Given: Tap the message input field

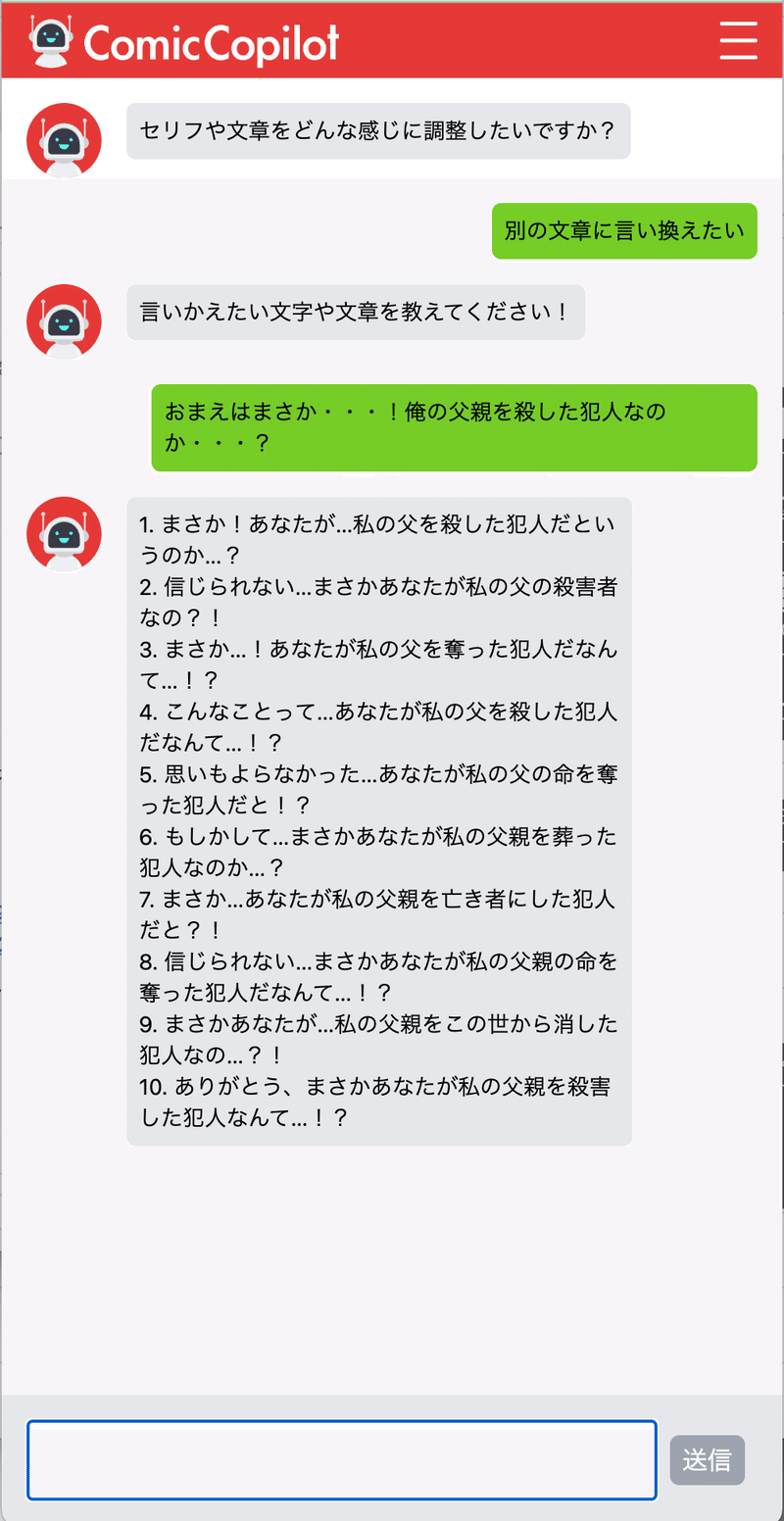Looking at the screenshot, I should point(341,1459).
